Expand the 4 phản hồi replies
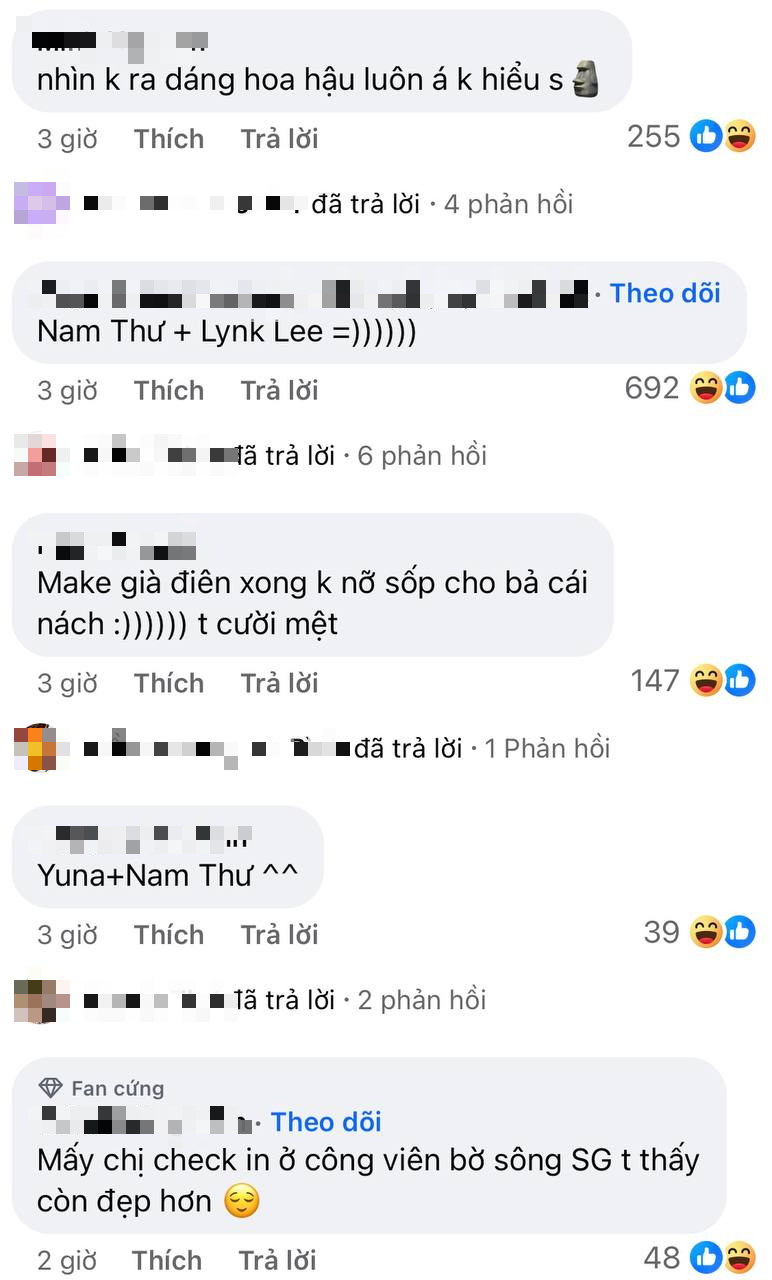 click(508, 204)
